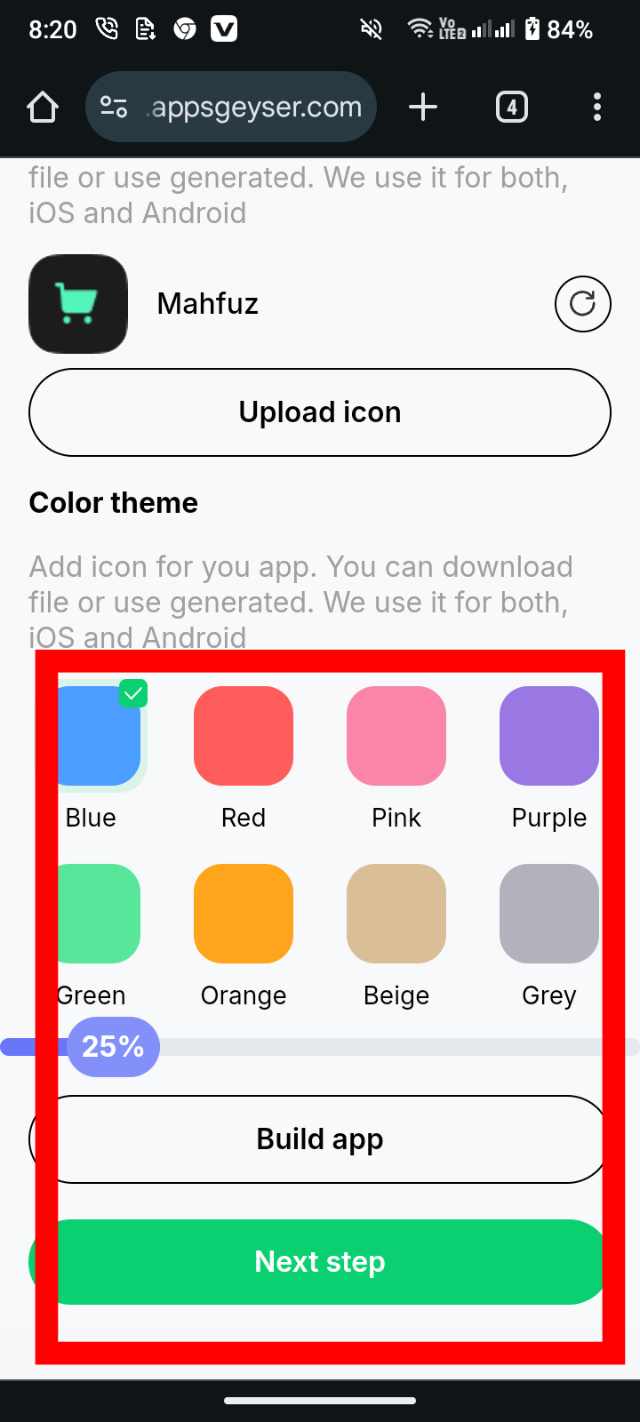The width and height of the screenshot is (640, 1422).
Task: Select the Blue color theme
Action: click(x=95, y=736)
